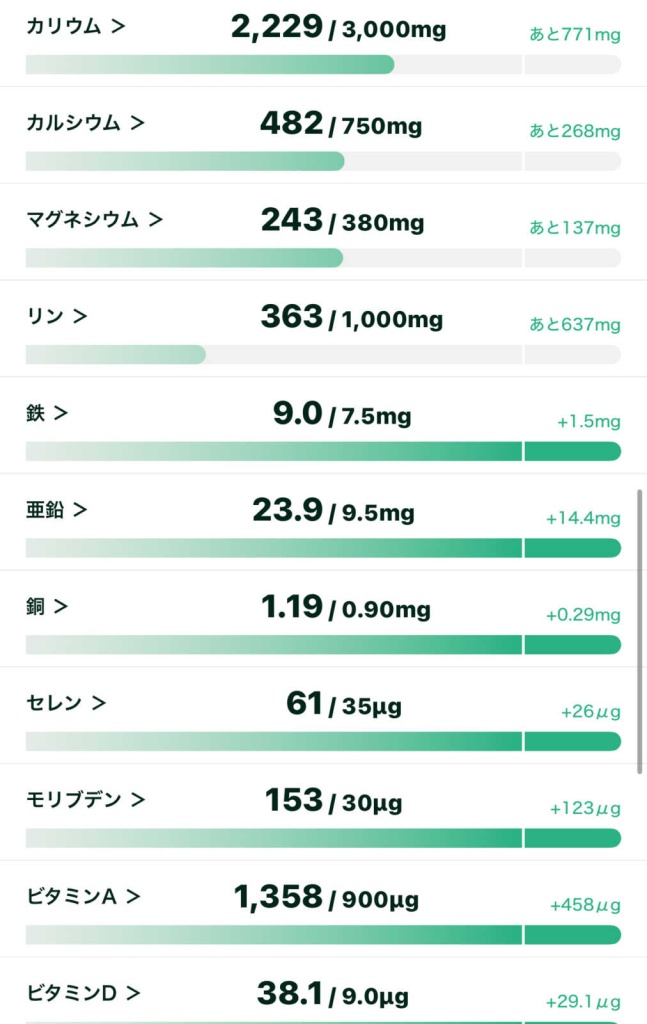This screenshot has height=1024, width=647.
Task: Open the マグネシウム row
Action: tap(94, 220)
